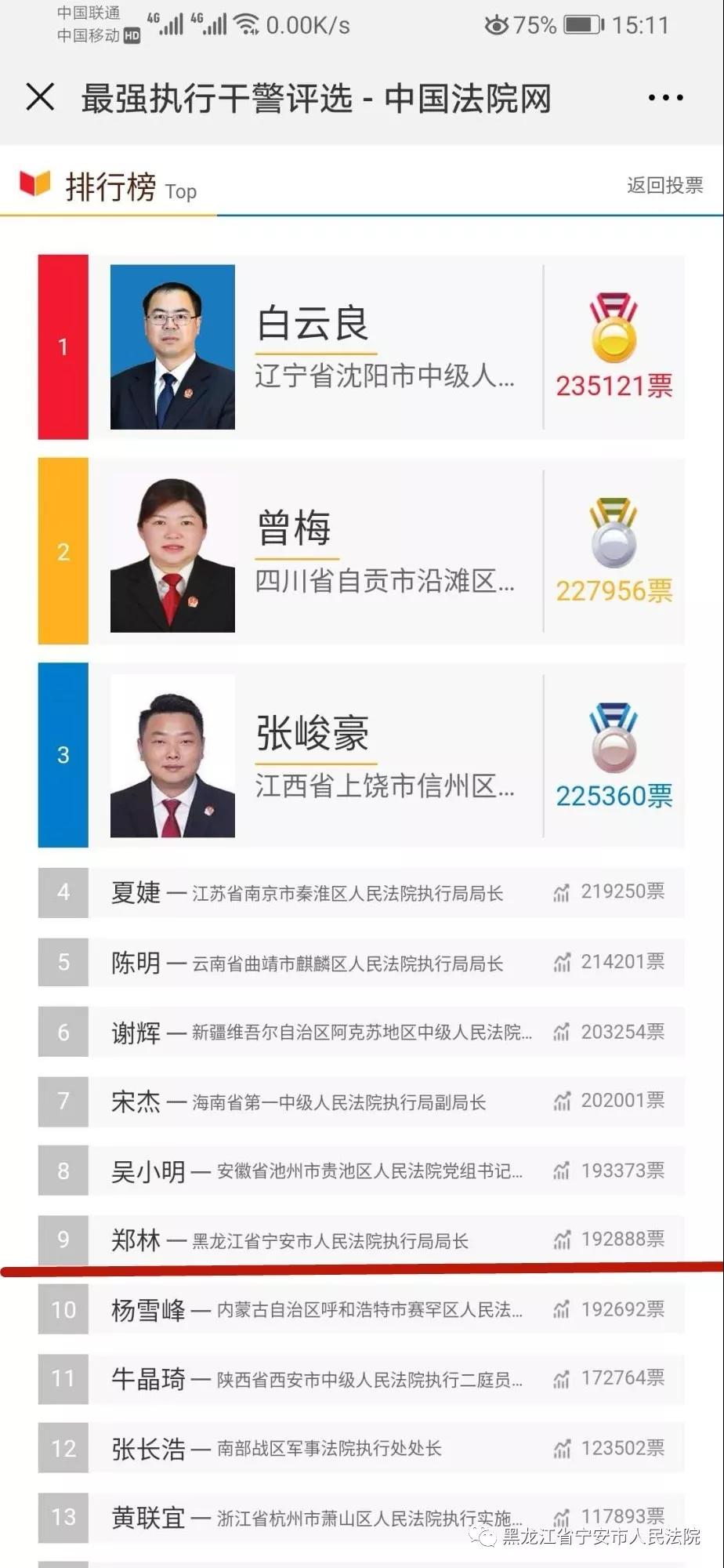
Task: Tap the 郑林 ranking row
Action: [361, 1240]
